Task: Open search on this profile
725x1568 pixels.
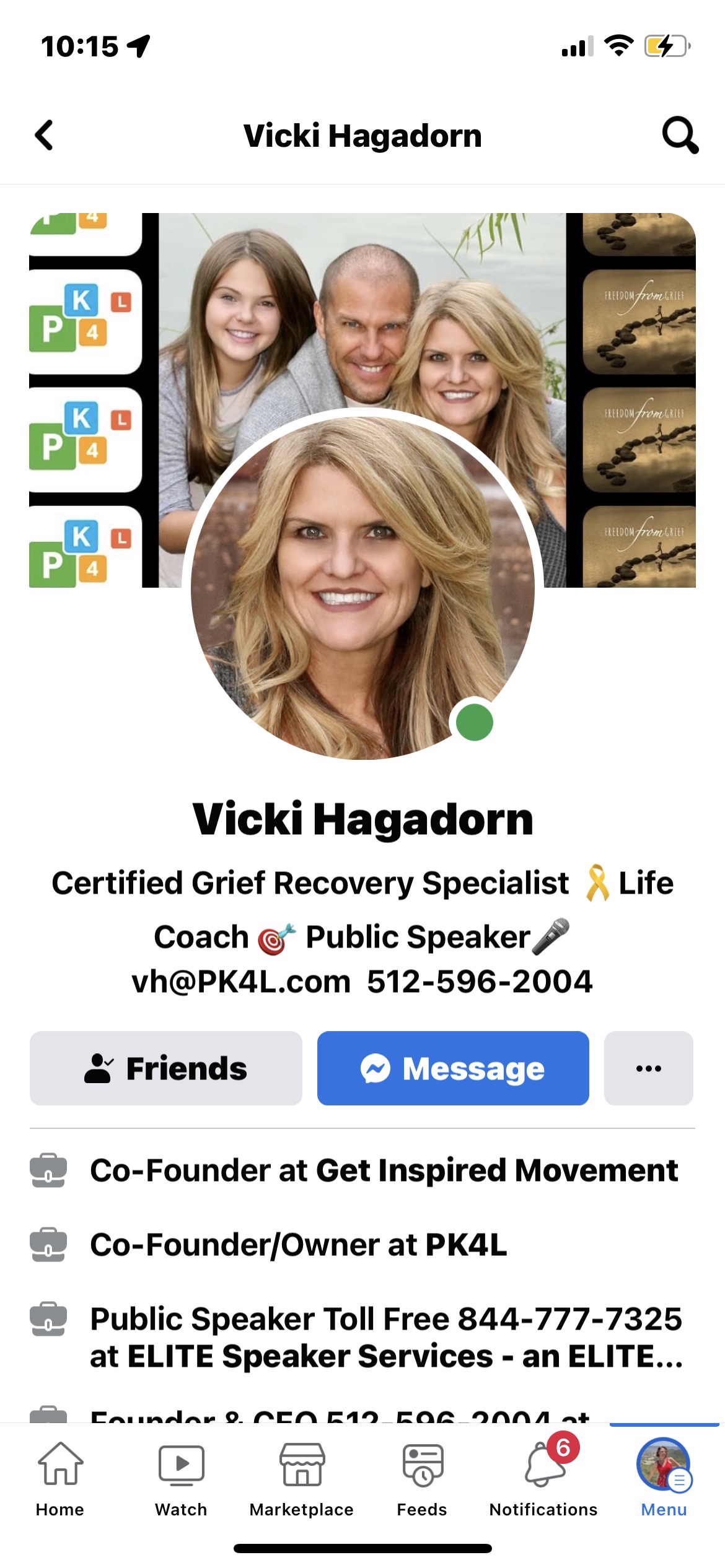Action: [x=680, y=135]
